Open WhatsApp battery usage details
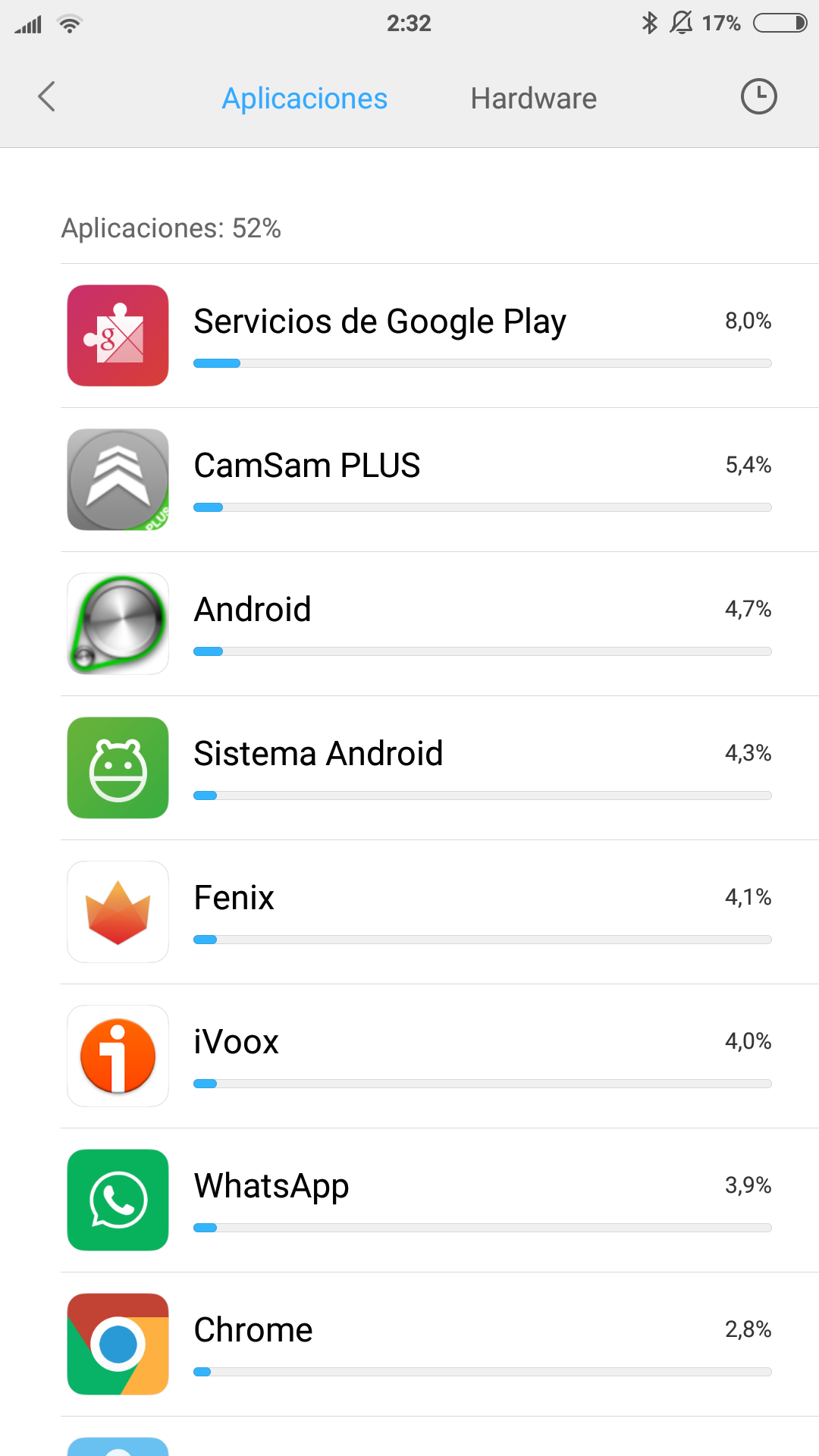 tap(440, 1200)
